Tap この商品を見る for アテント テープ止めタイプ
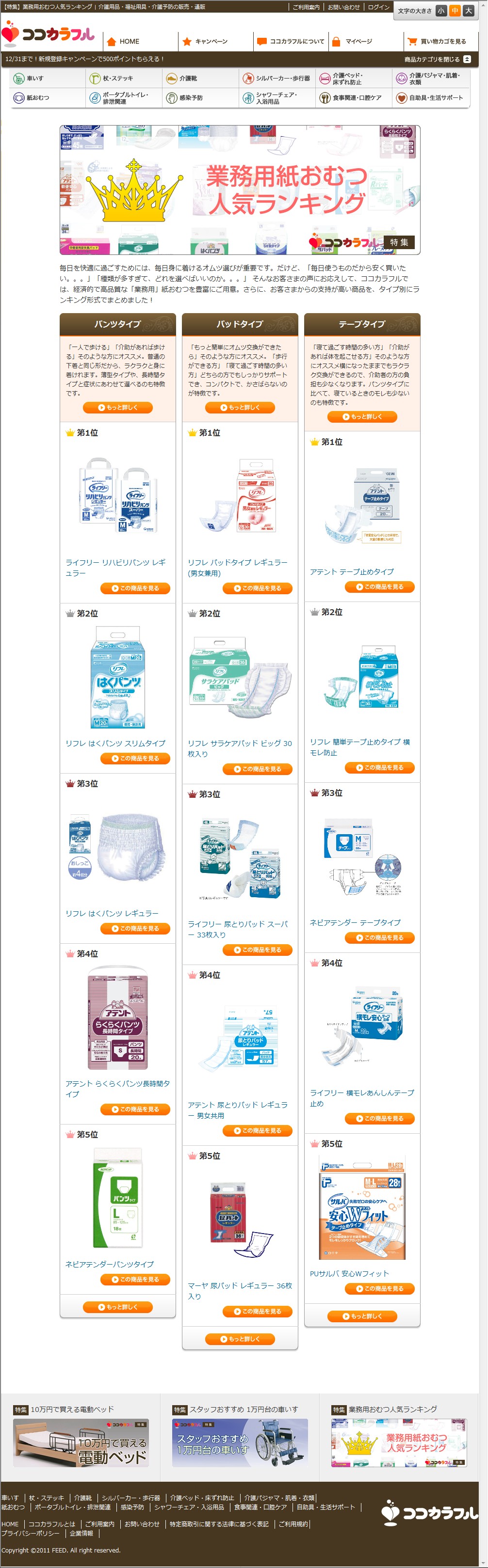 point(379,587)
